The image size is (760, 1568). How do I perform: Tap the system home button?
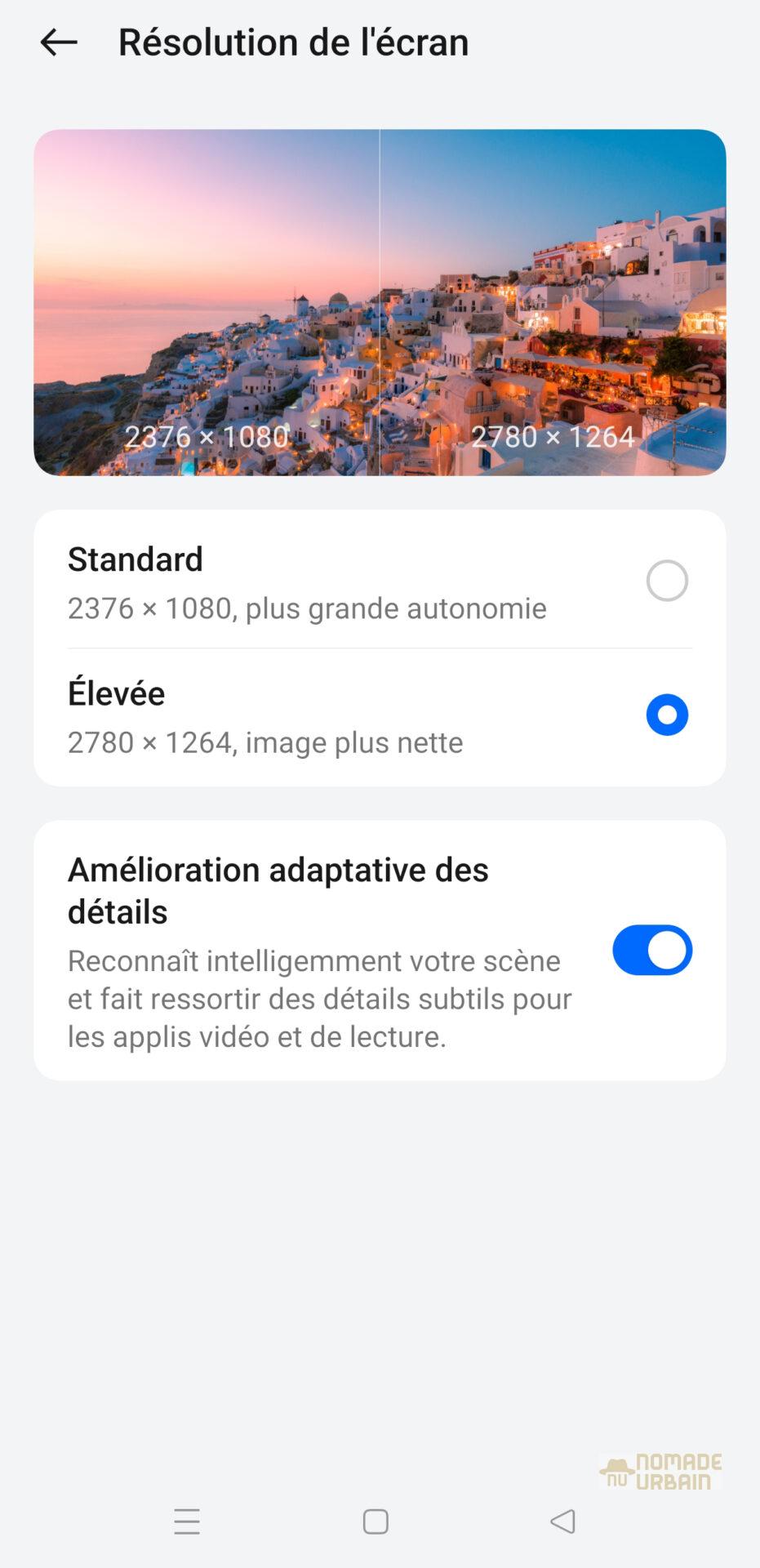pyautogui.click(x=376, y=1521)
